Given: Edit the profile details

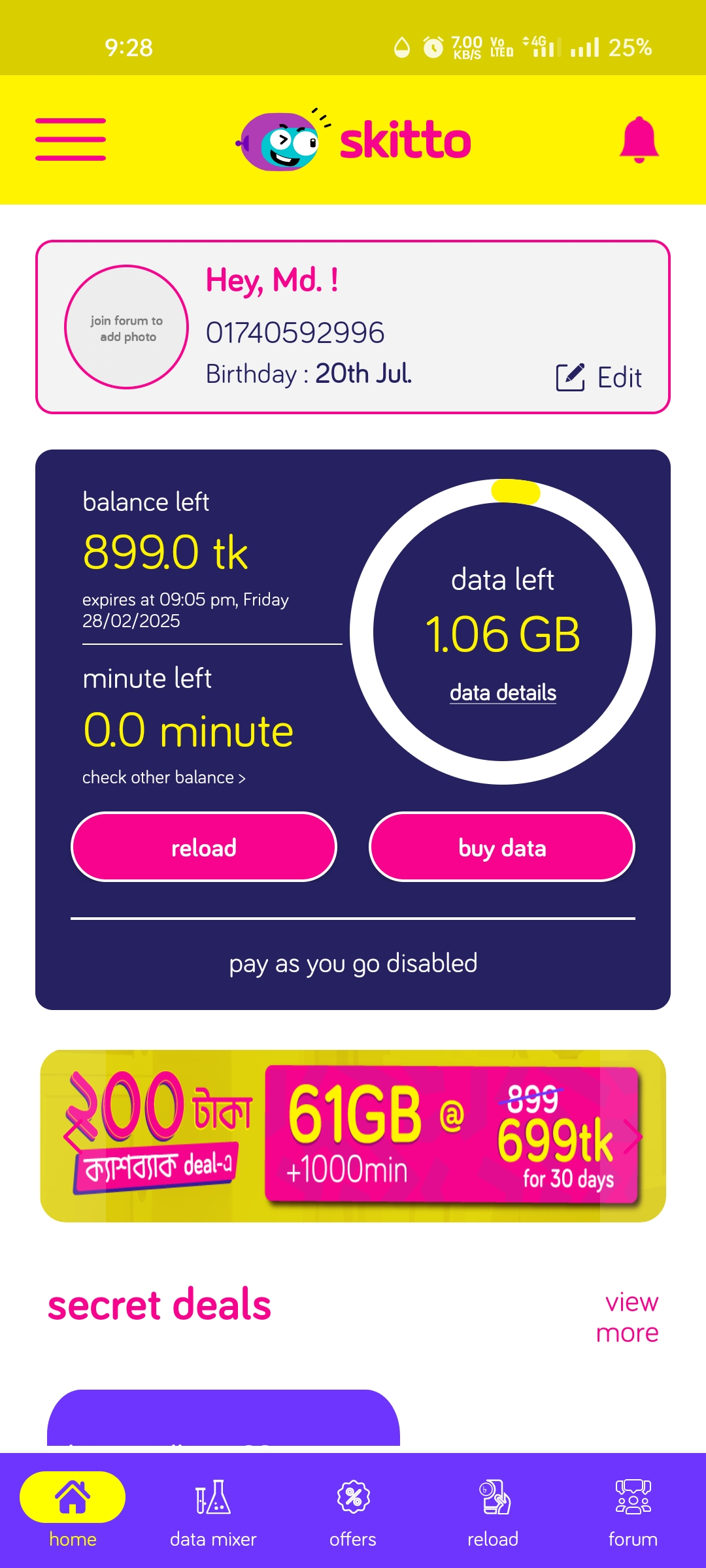Looking at the screenshot, I should click(599, 377).
